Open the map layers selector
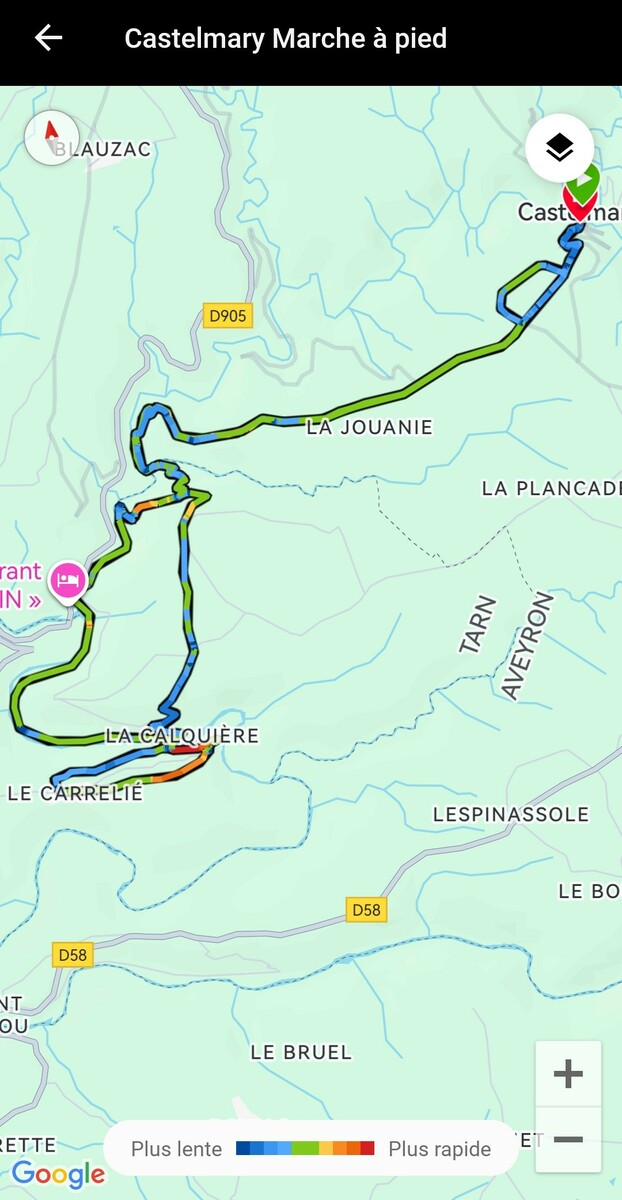This screenshot has height=1200, width=622. point(560,148)
